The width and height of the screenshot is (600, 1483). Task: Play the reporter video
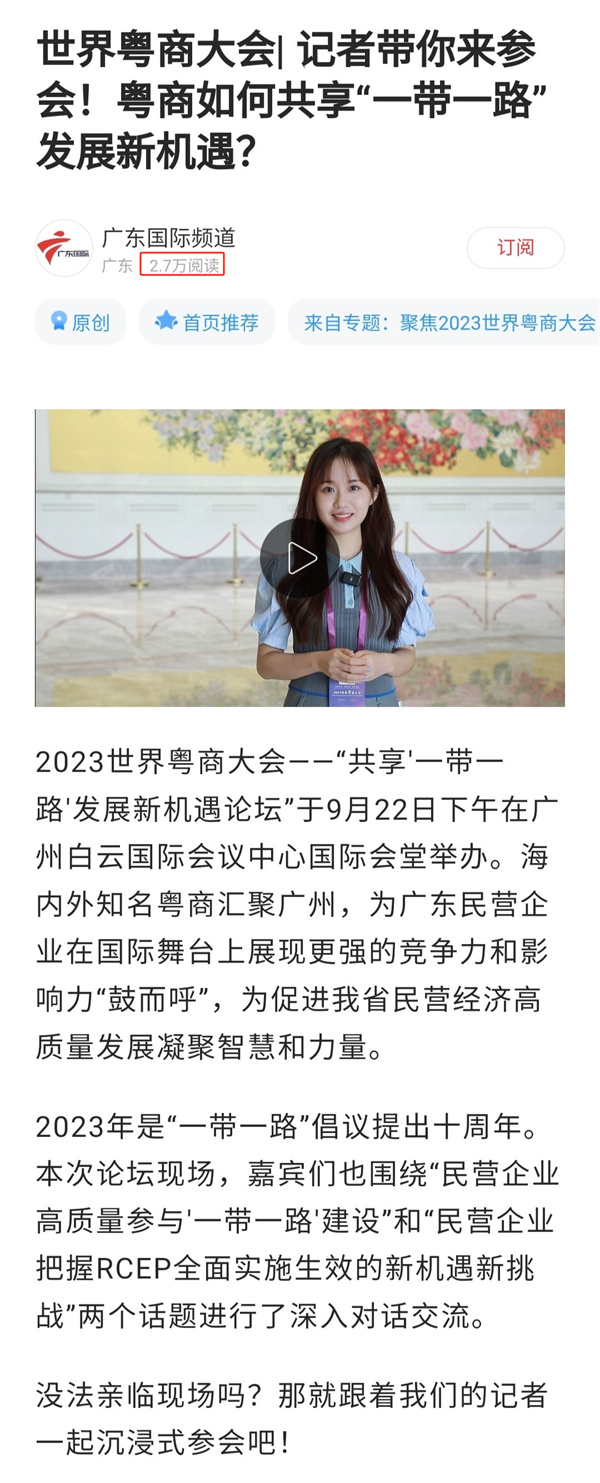click(x=300, y=558)
